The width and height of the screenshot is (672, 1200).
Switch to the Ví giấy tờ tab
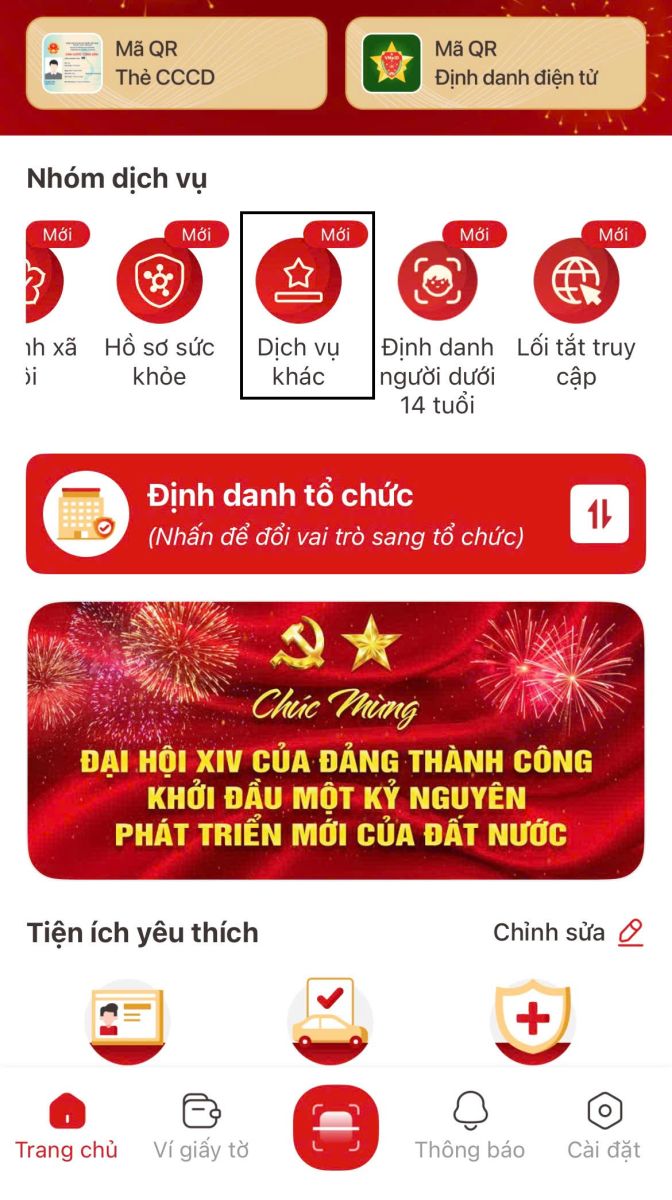click(x=201, y=1127)
